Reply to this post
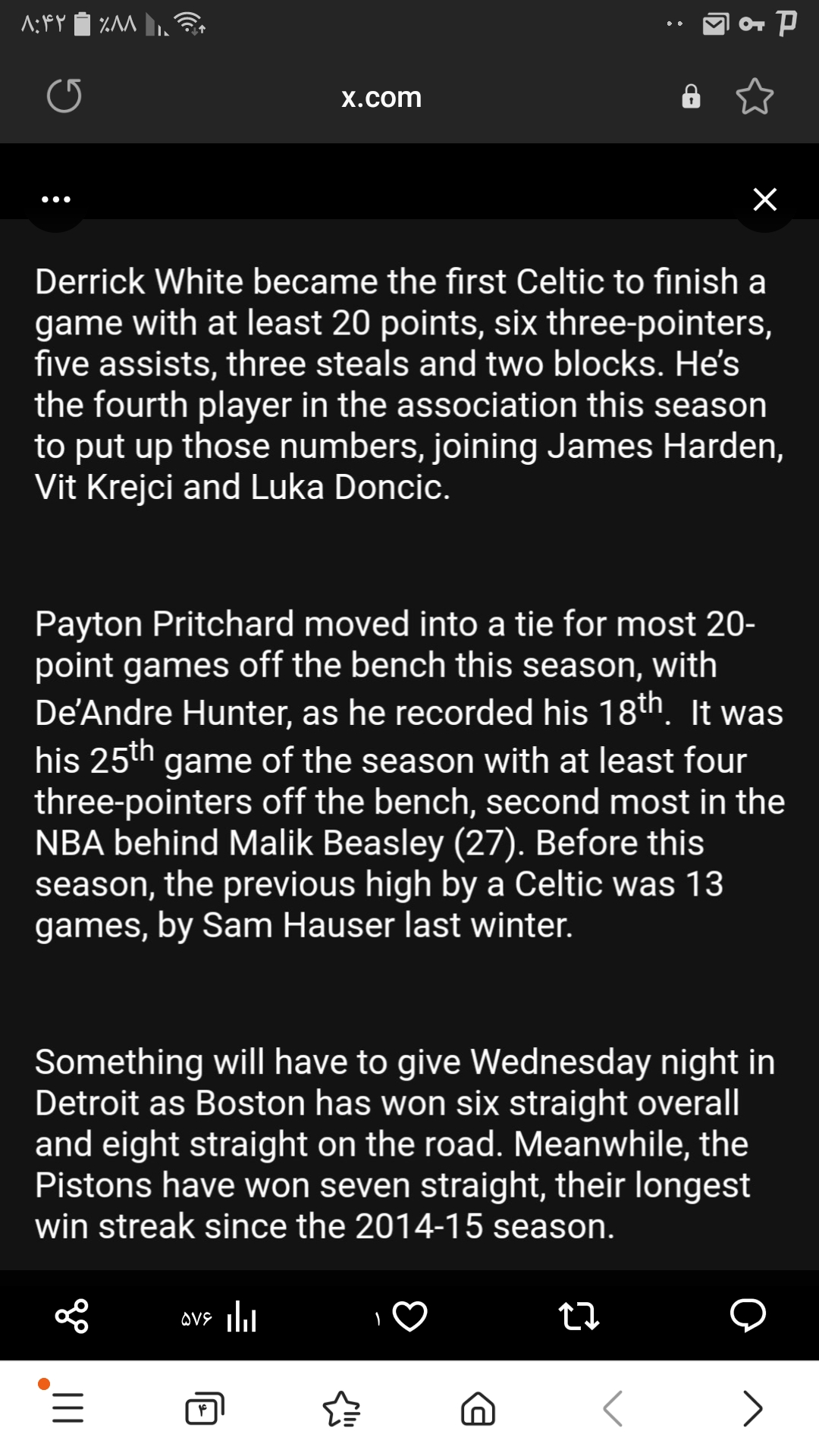Viewport: 819px width, 1456px height. tap(748, 1316)
